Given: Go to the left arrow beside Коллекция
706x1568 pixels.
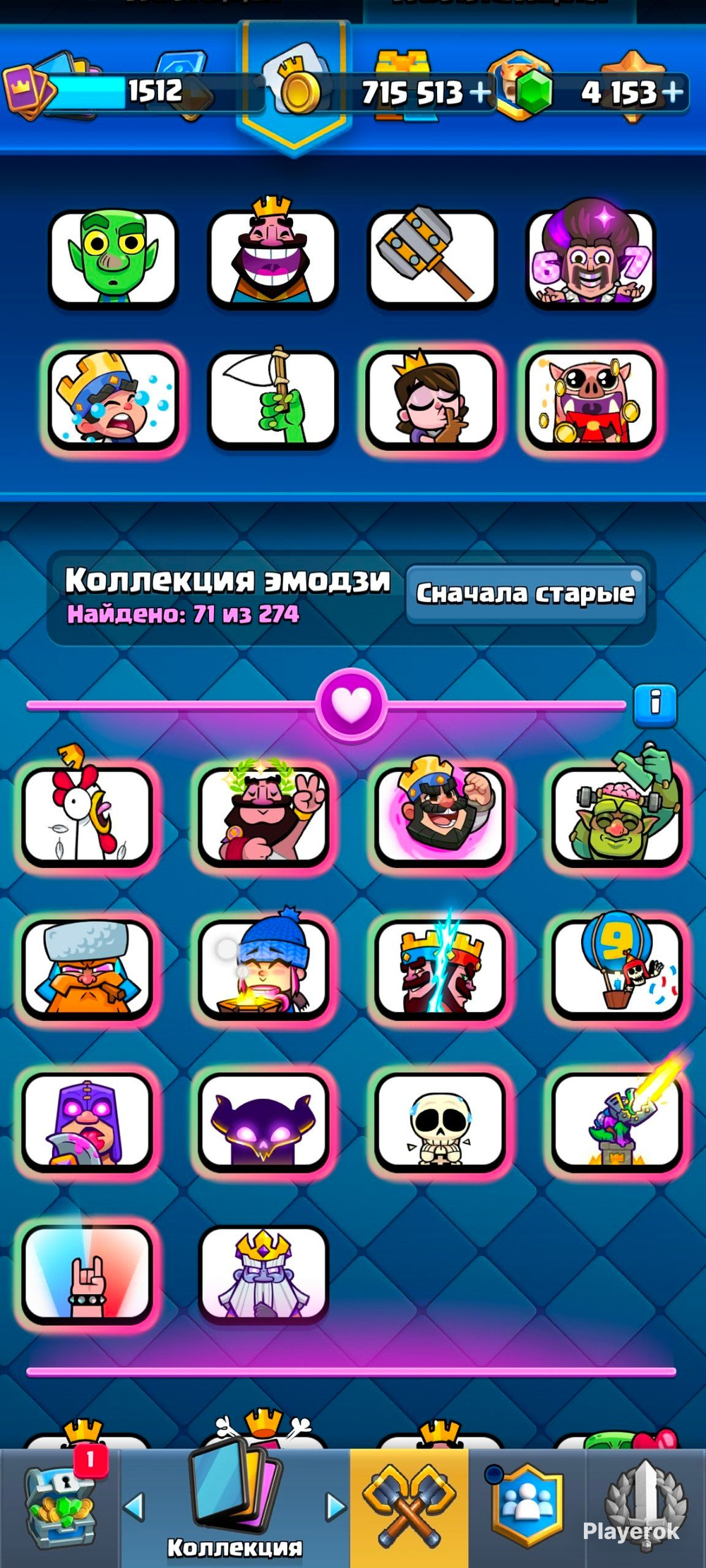Looking at the screenshot, I should click(x=134, y=1507).
